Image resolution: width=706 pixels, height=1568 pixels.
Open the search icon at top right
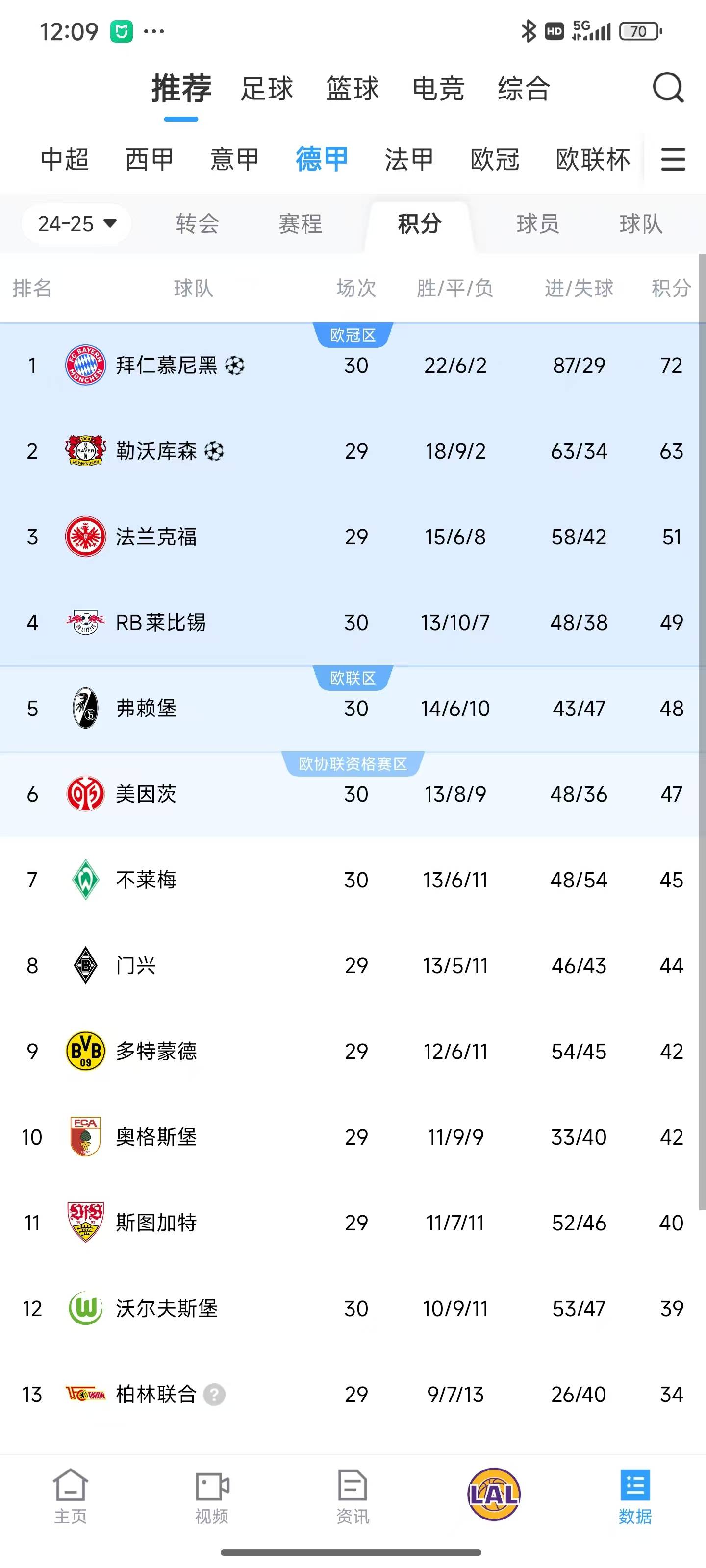click(668, 88)
